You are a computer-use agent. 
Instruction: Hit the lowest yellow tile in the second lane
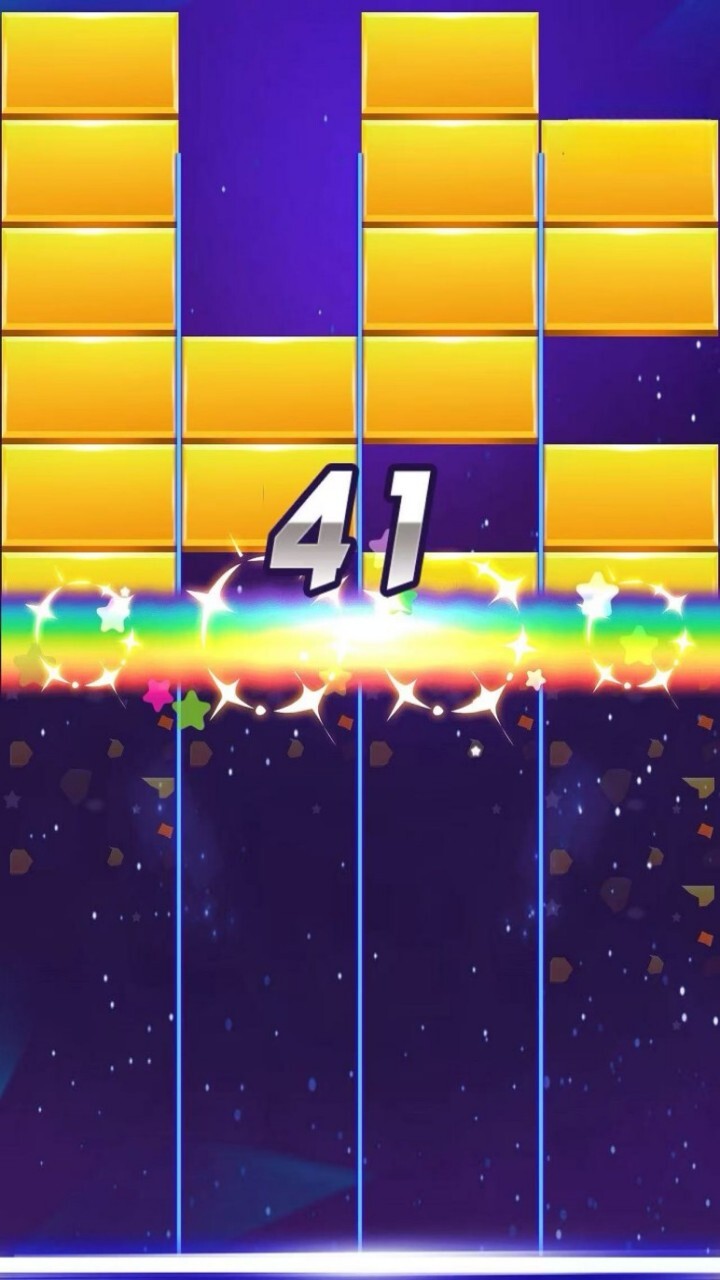click(268, 497)
